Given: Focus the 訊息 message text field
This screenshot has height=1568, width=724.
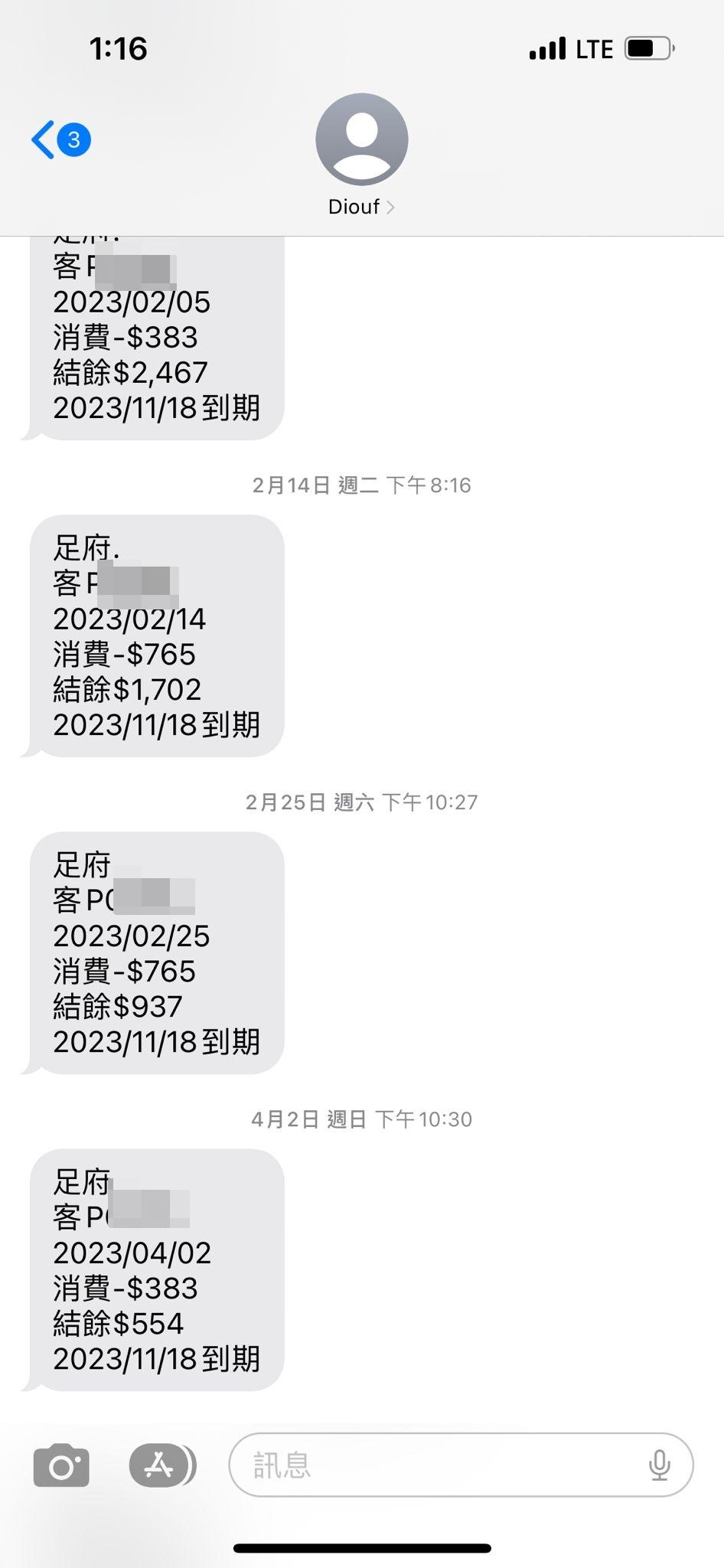Looking at the screenshot, I should tap(436, 1465).
